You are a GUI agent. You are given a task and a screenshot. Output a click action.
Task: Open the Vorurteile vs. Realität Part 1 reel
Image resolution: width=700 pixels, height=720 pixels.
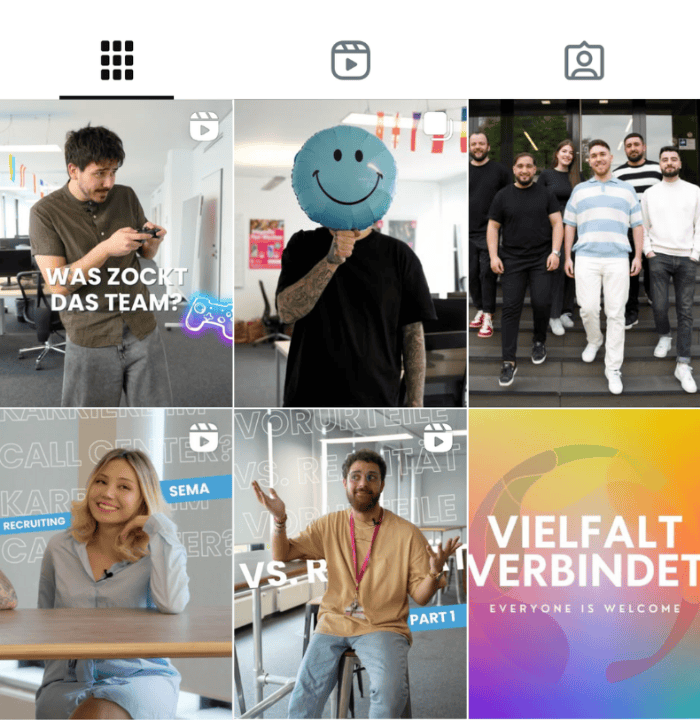click(x=350, y=564)
